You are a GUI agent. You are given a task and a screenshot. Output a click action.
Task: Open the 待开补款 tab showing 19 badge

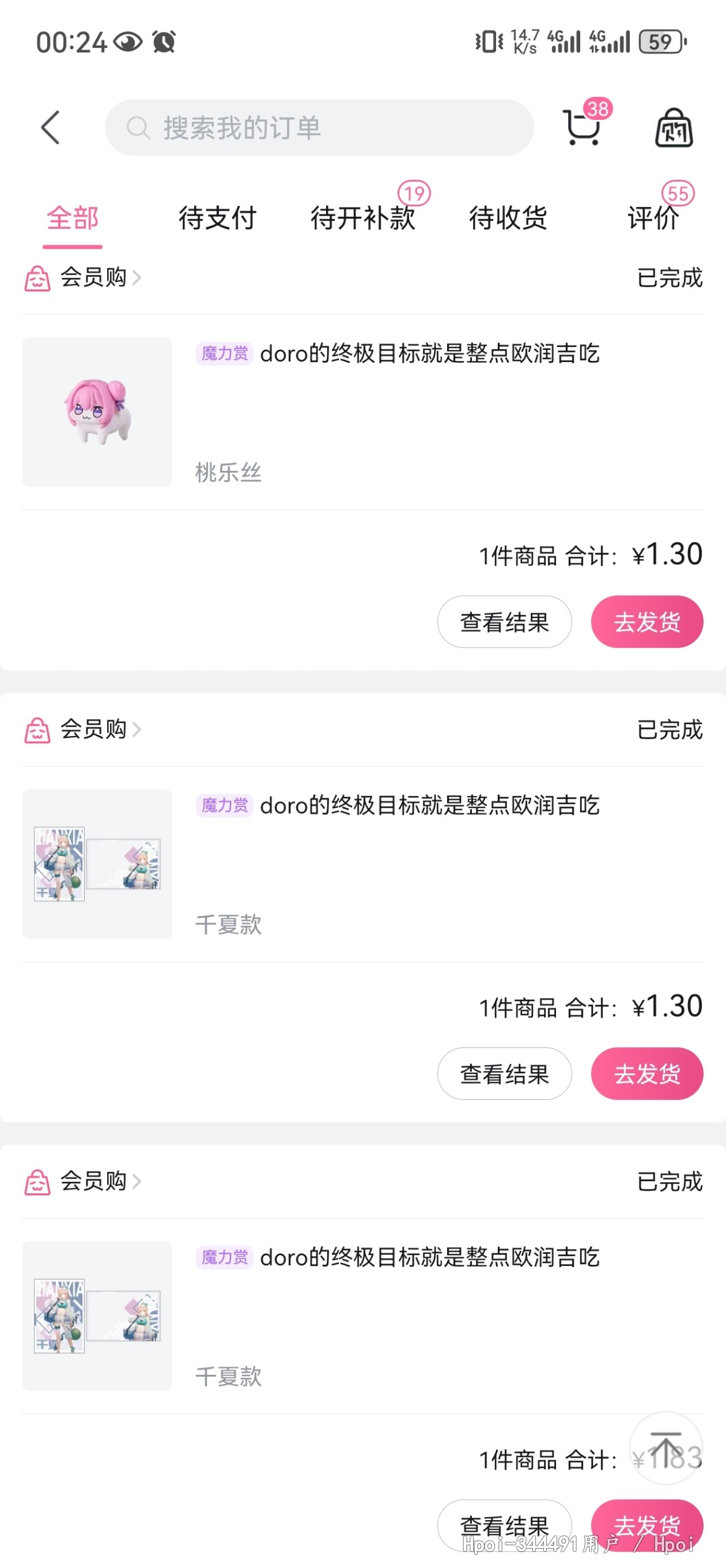[x=362, y=218]
